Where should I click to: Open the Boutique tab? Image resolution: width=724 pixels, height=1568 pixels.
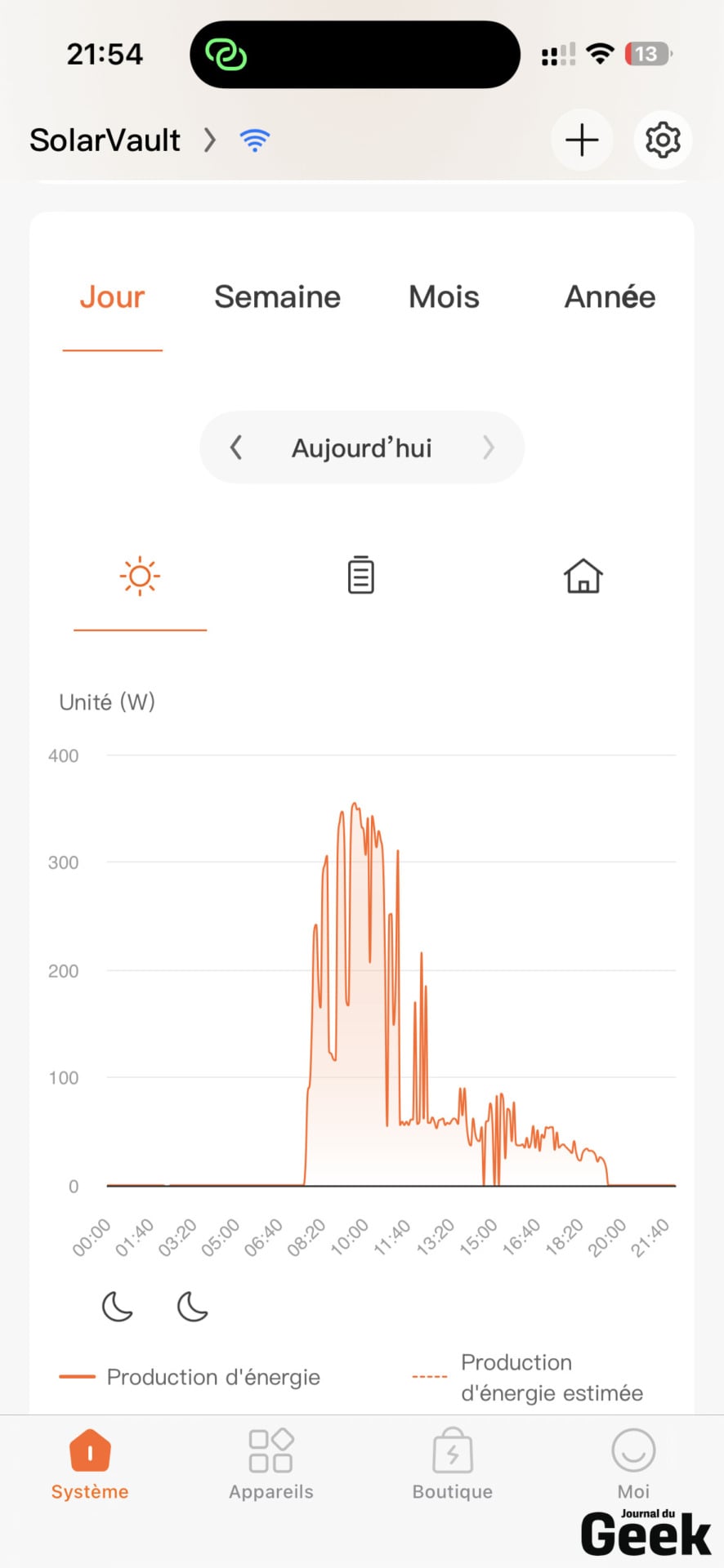(453, 1465)
